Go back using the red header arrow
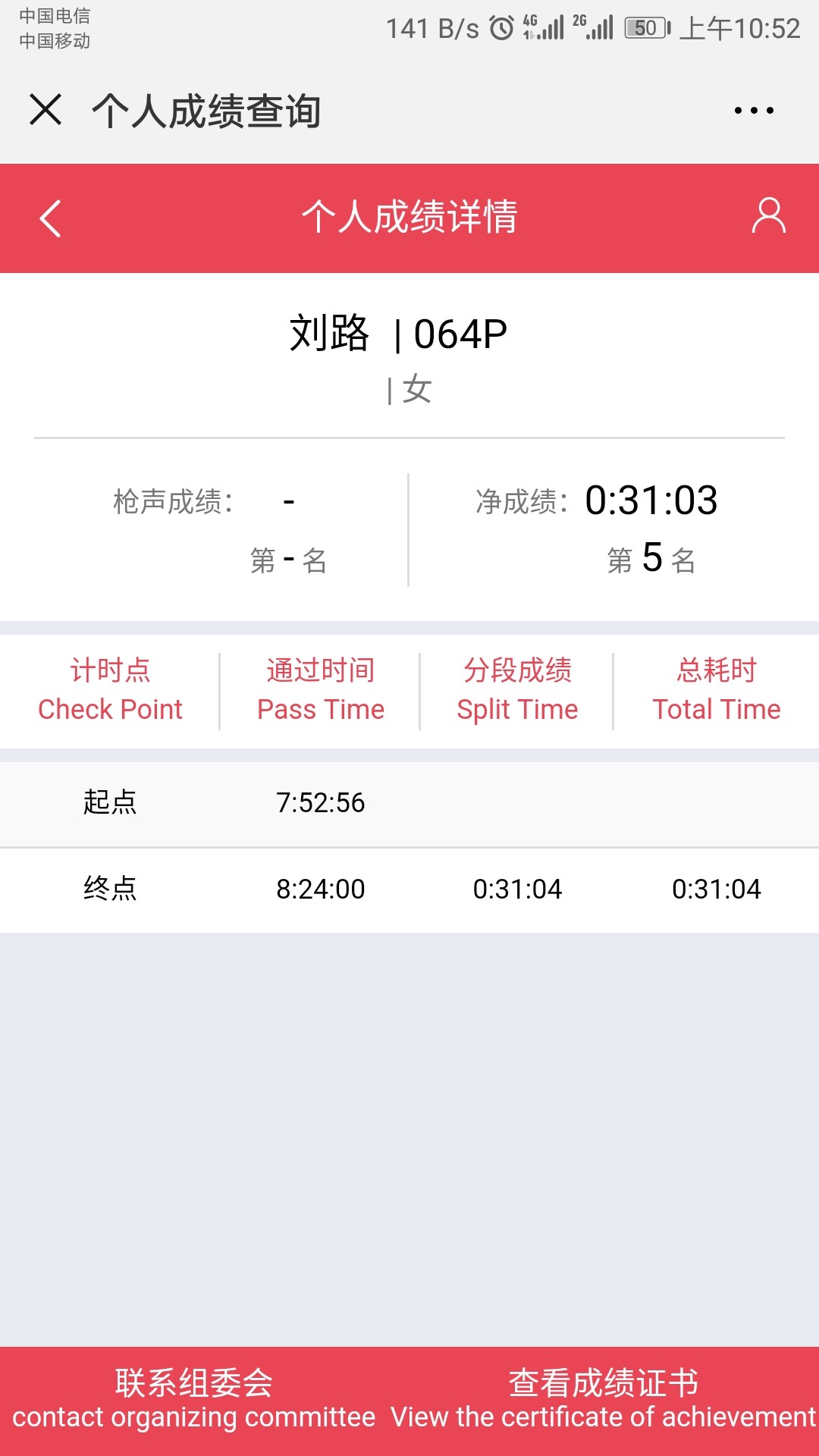 click(x=50, y=218)
